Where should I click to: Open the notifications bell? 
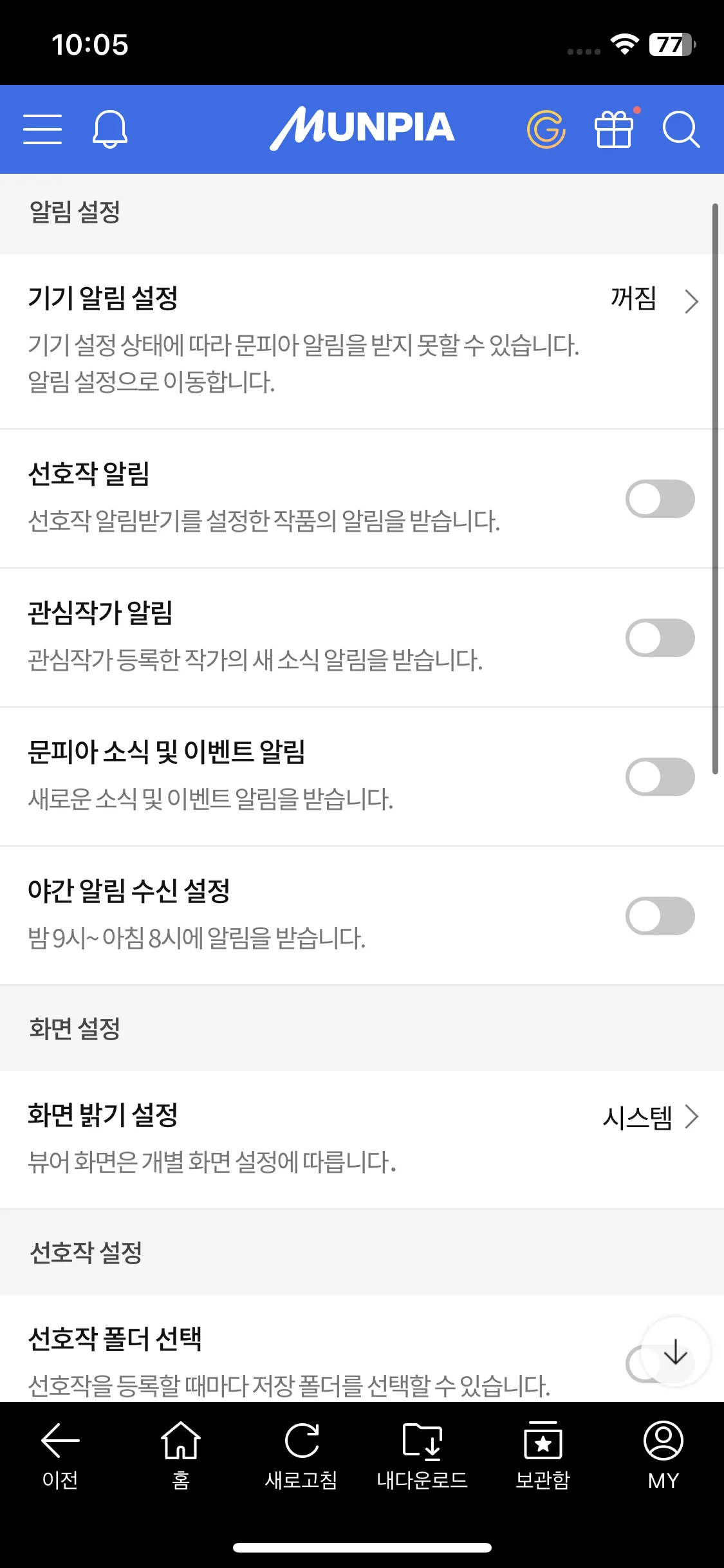(x=110, y=129)
